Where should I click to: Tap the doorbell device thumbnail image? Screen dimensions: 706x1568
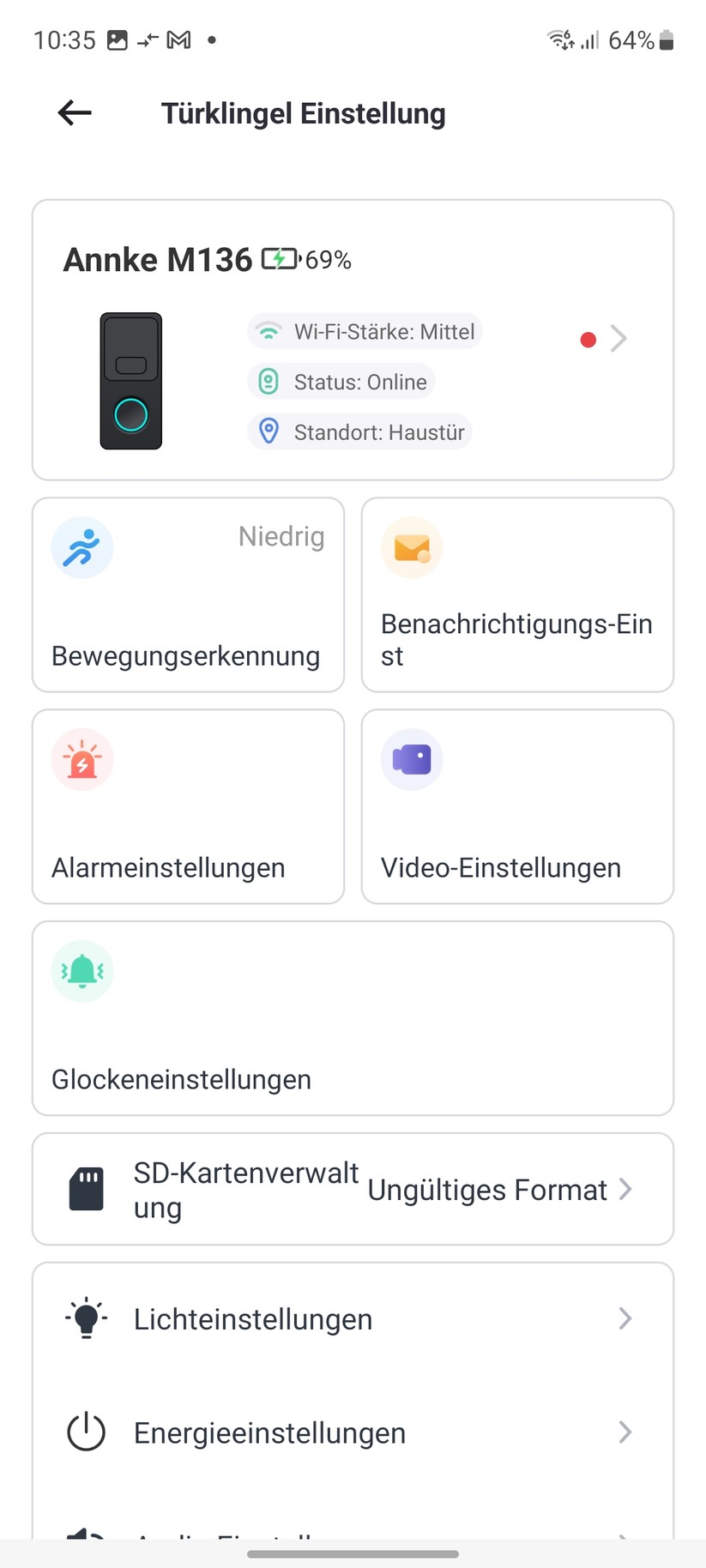[130, 382]
